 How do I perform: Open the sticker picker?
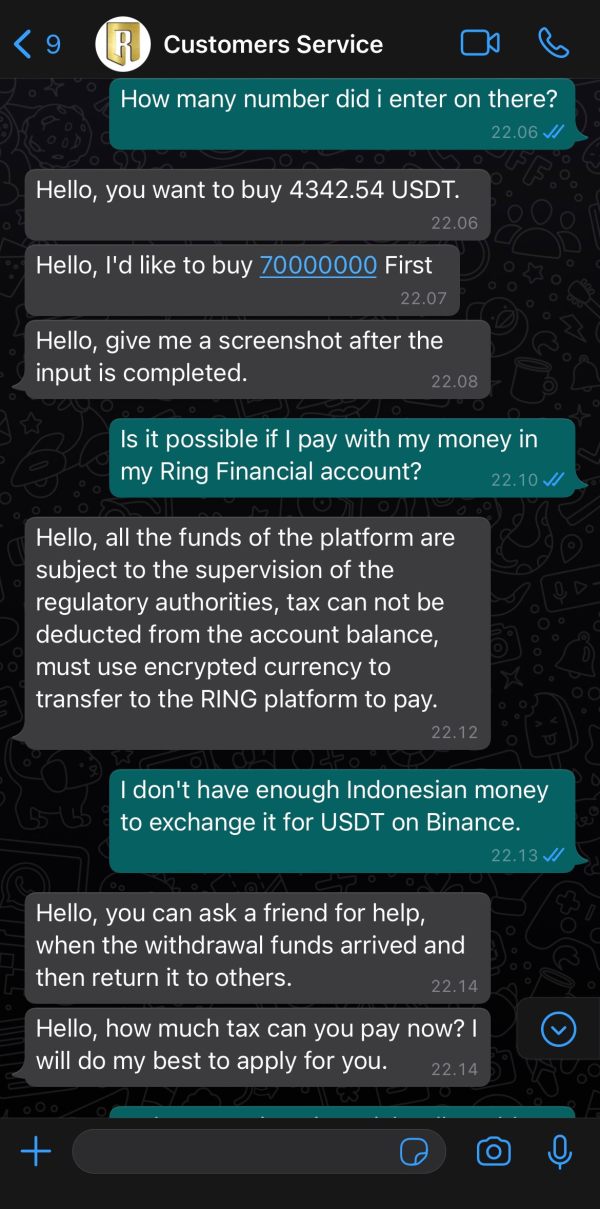tap(413, 1153)
